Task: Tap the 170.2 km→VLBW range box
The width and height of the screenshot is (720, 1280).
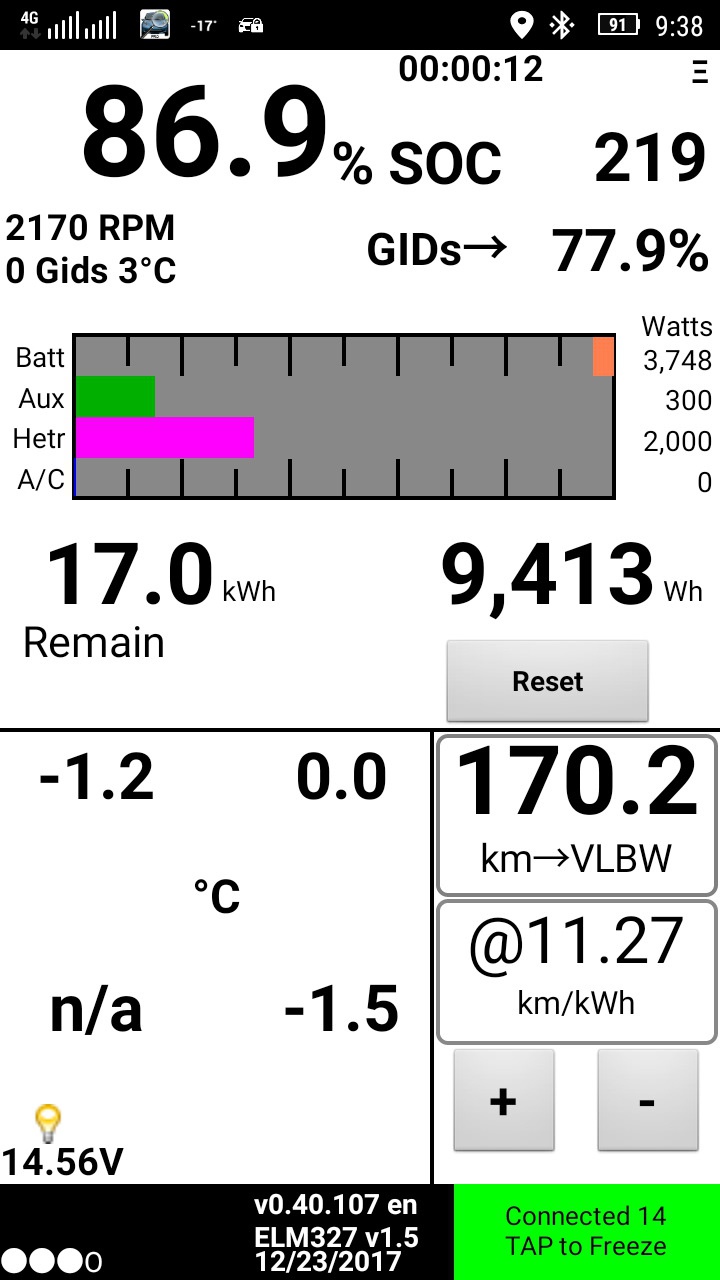Action: tap(577, 816)
